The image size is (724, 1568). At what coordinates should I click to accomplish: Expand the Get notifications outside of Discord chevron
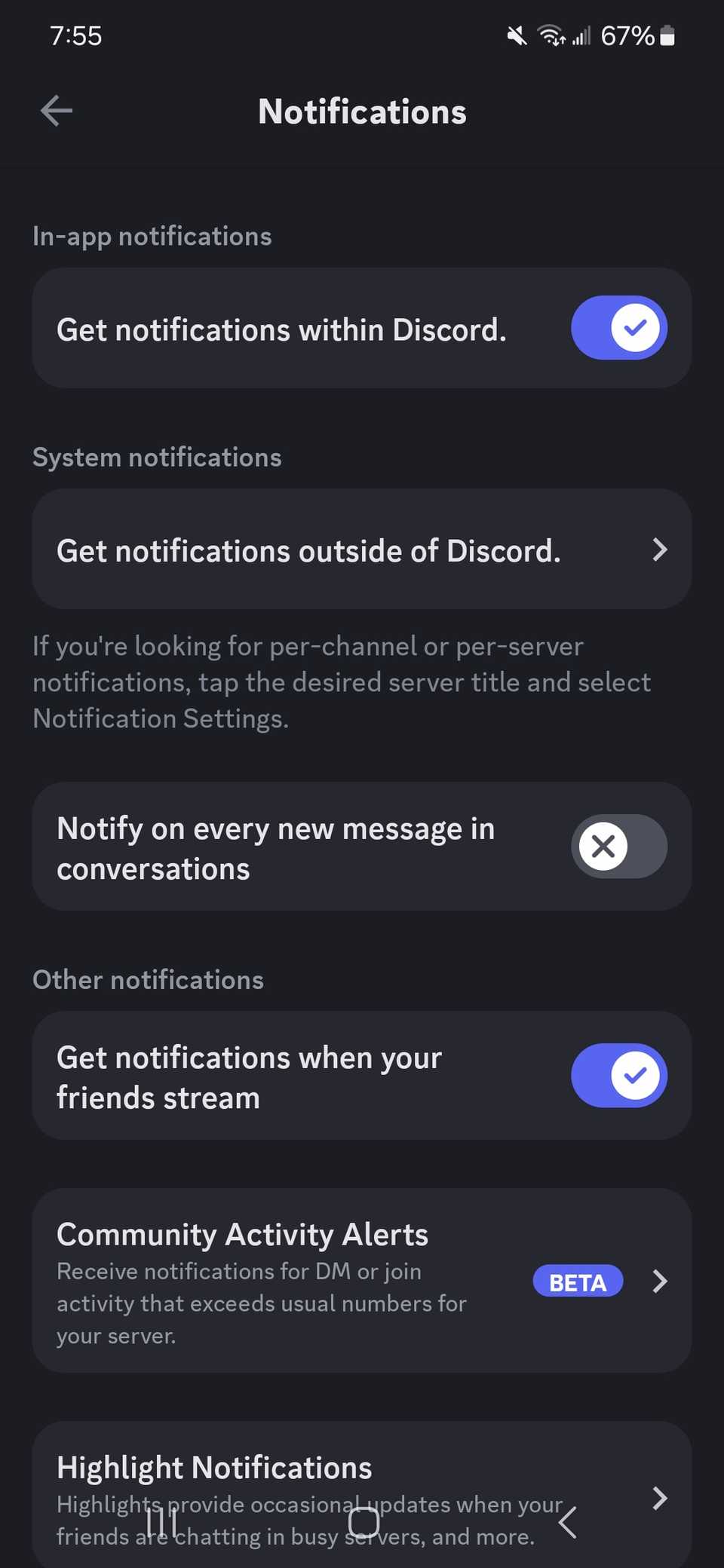(x=661, y=550)
